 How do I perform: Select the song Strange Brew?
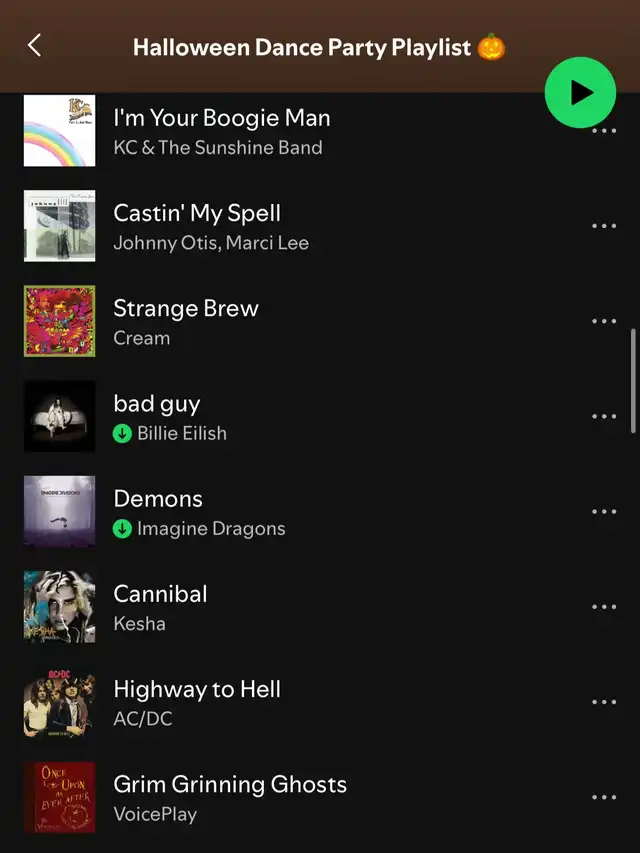[186, 321]
